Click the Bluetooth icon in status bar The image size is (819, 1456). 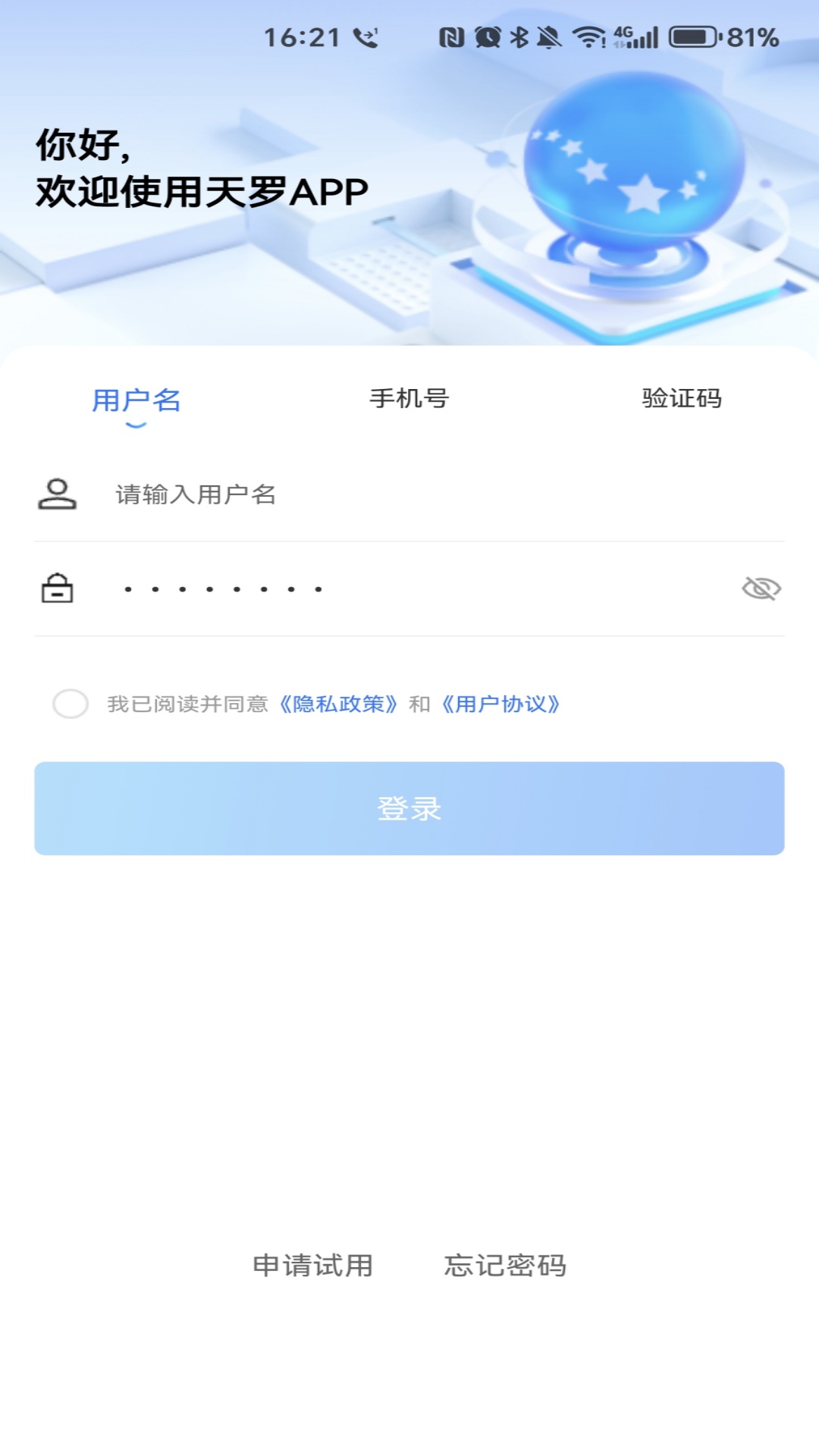tap(519, 36)
